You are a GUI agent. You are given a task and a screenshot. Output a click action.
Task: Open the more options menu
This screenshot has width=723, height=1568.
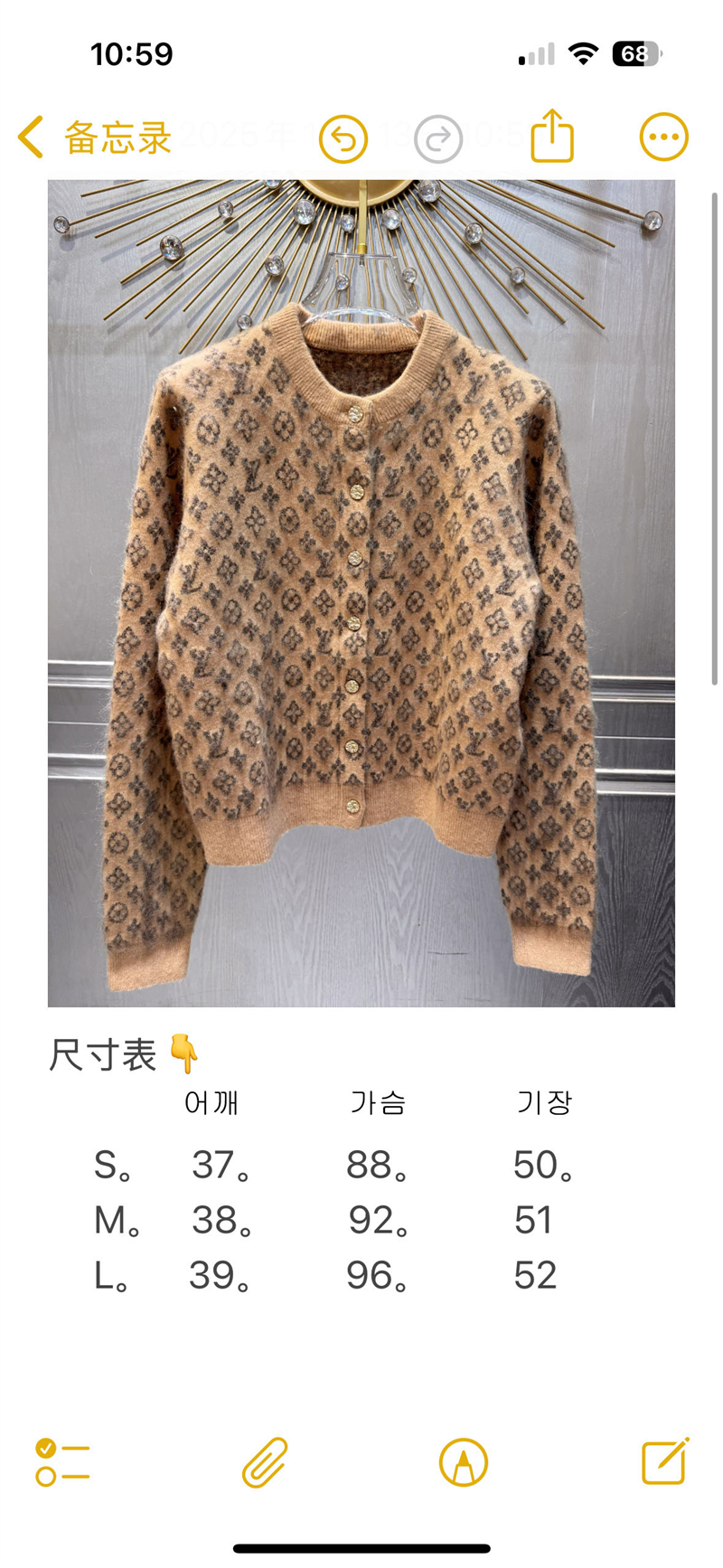[663, 137]
